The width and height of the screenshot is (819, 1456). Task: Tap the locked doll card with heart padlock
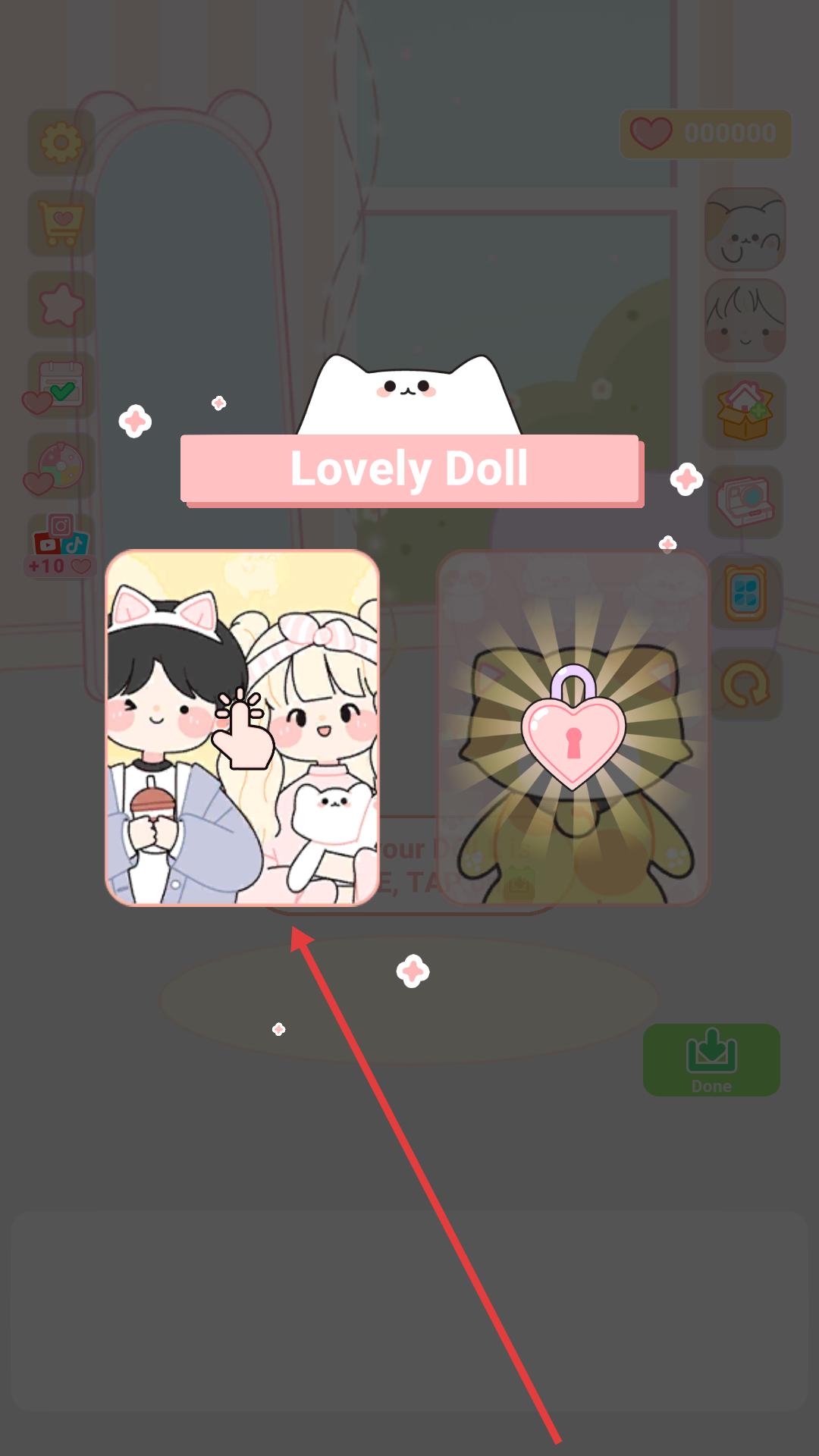coord(573,727)
